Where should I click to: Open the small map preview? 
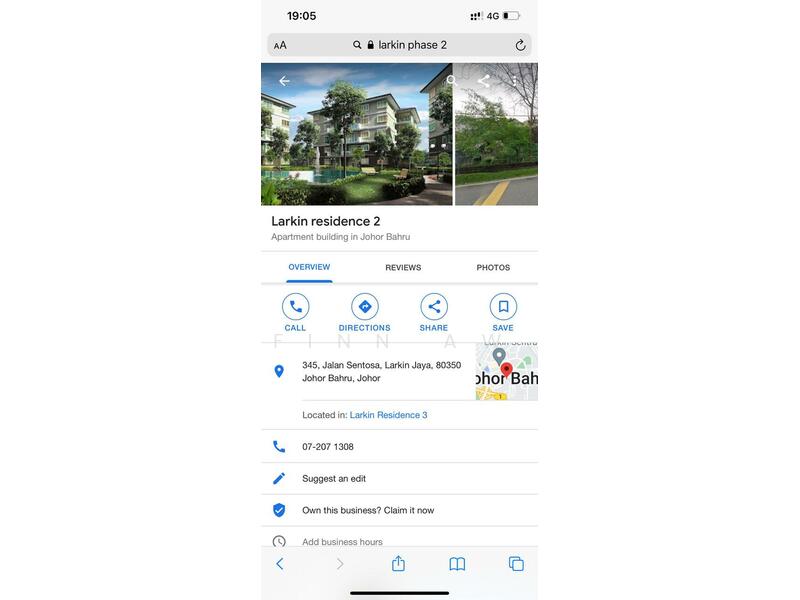(506, 372)
